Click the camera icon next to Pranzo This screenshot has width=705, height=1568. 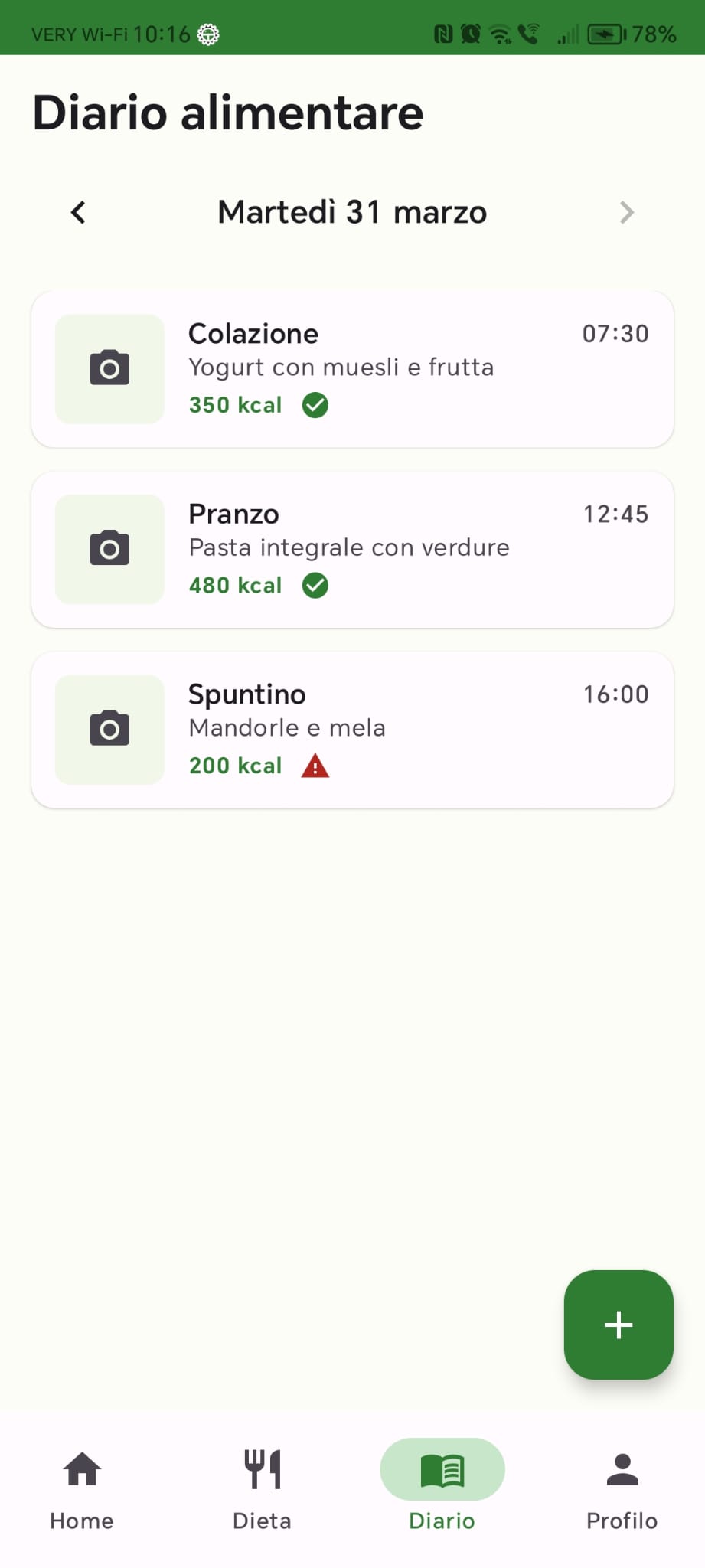click(x=109, y=548)
